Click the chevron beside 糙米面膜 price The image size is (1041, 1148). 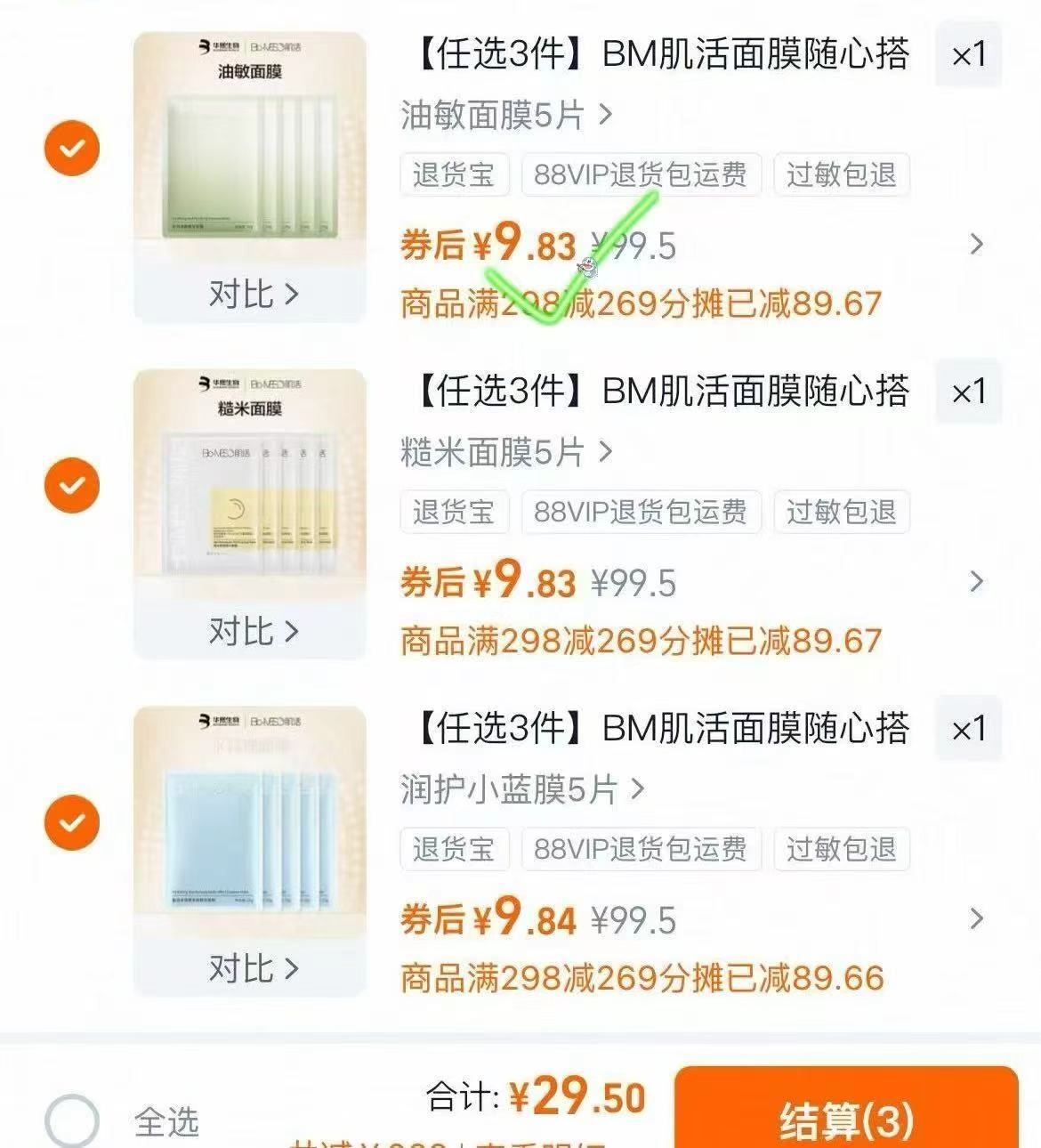[x=975, y=580]
